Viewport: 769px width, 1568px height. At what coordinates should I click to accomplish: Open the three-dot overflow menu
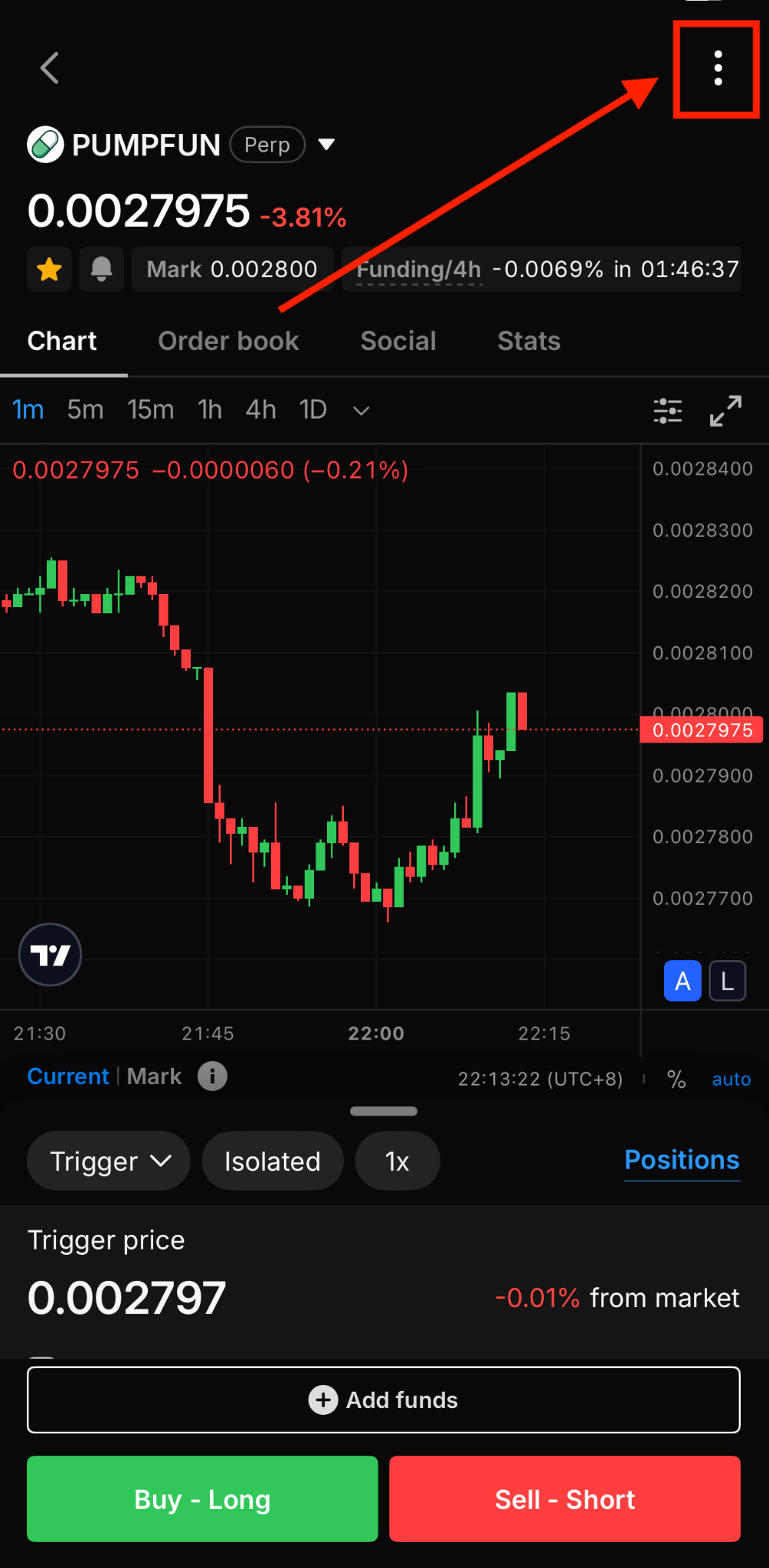tap(718, 68)
